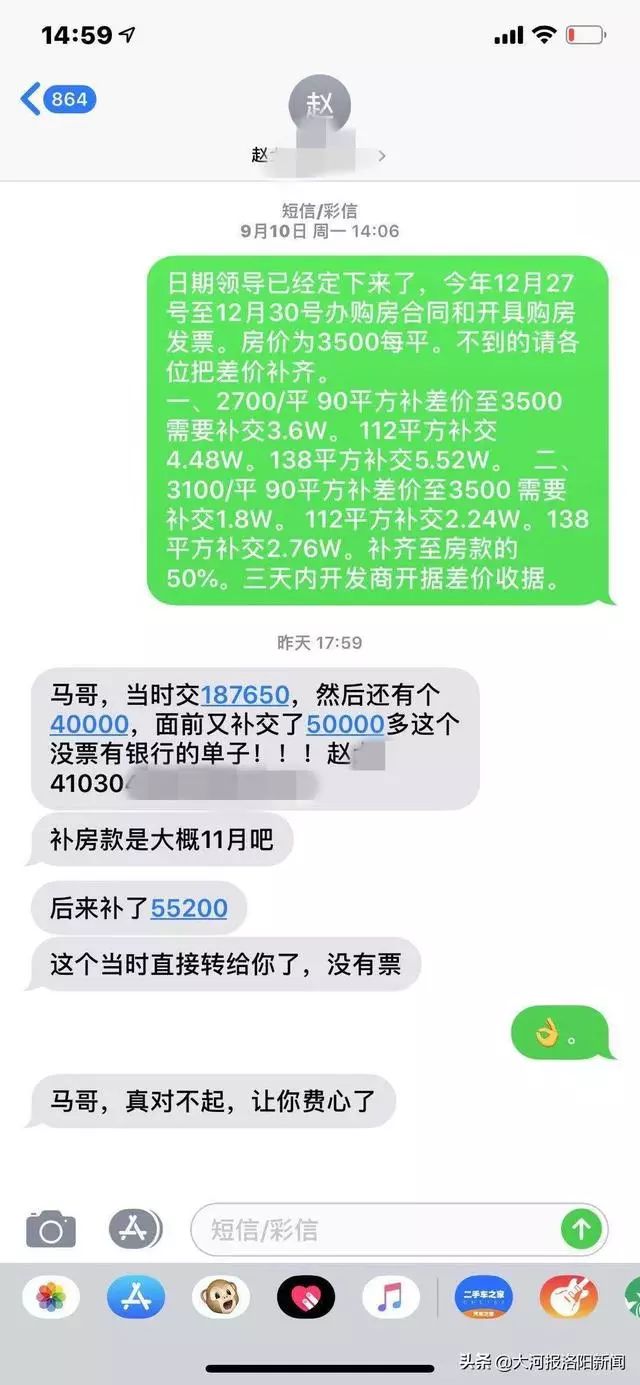
Task: Focus the 短信/彩信 message field
Action: (380, 1228)
